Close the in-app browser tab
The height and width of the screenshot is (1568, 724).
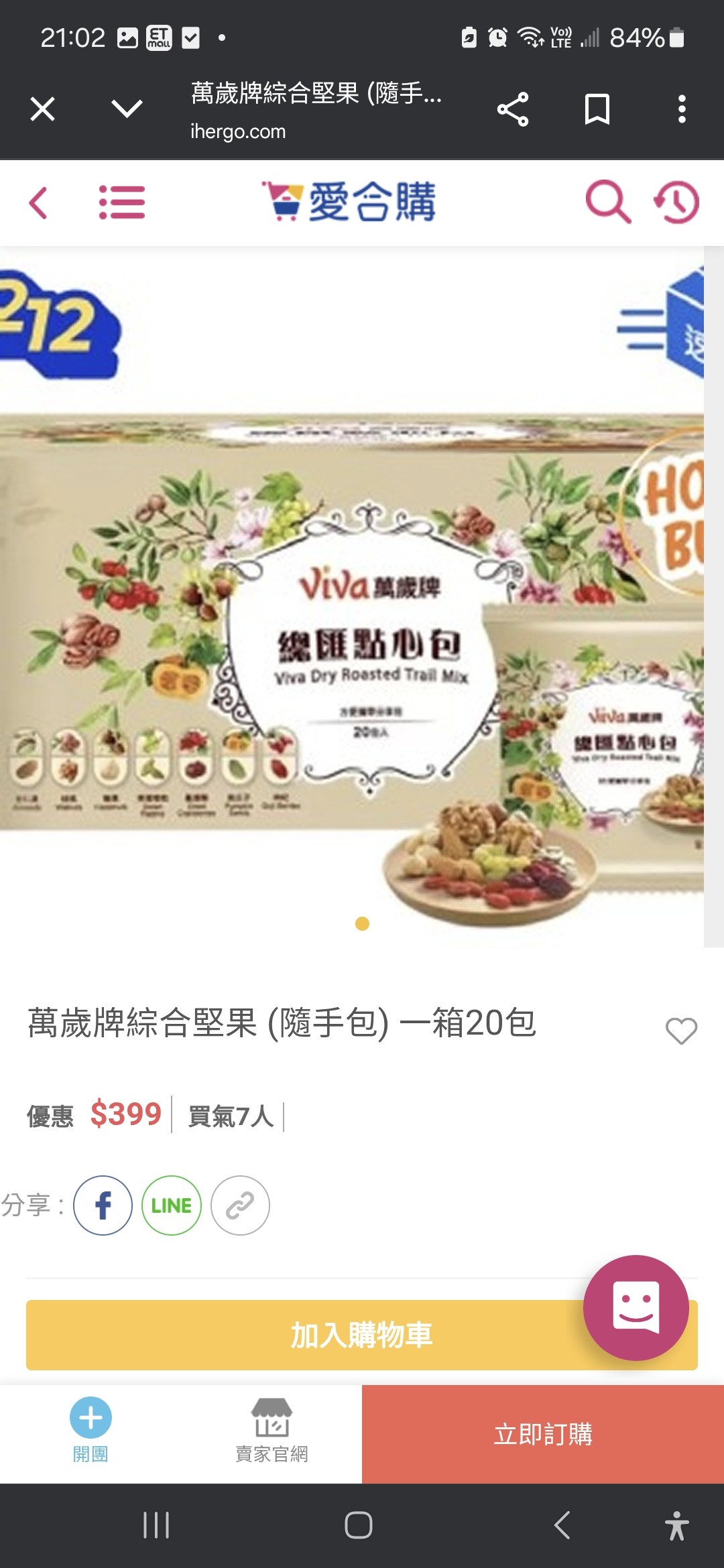click(x=42, y=109)
